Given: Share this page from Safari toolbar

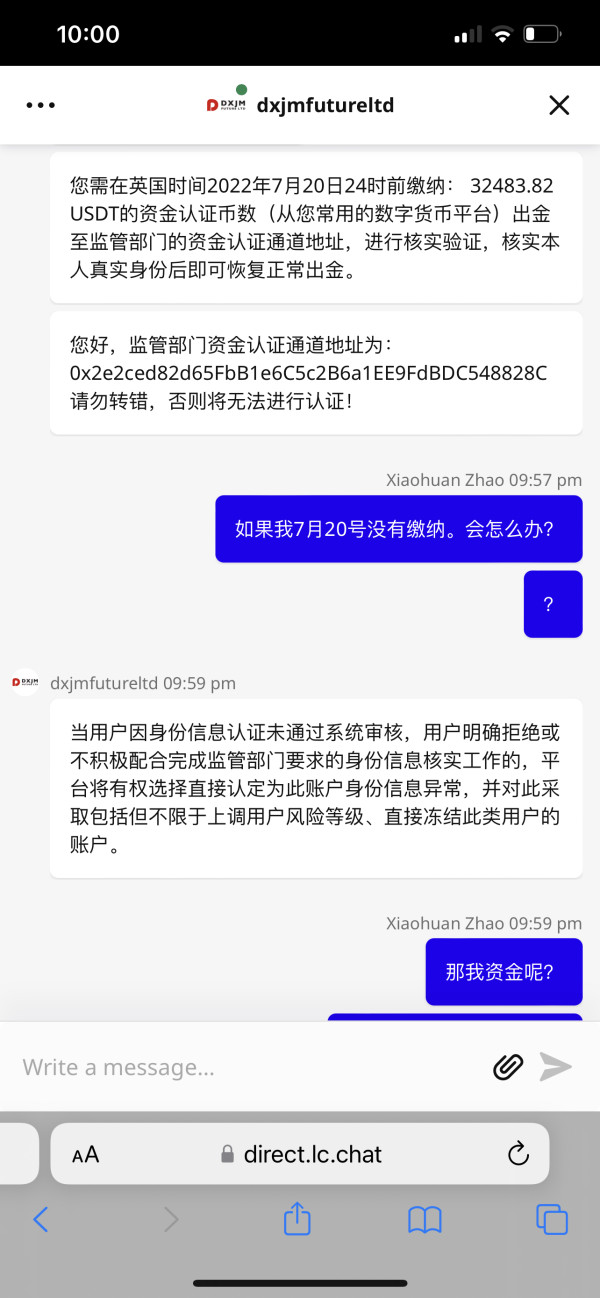Looking at the screenshot, I should click(x=297, y=1218).
